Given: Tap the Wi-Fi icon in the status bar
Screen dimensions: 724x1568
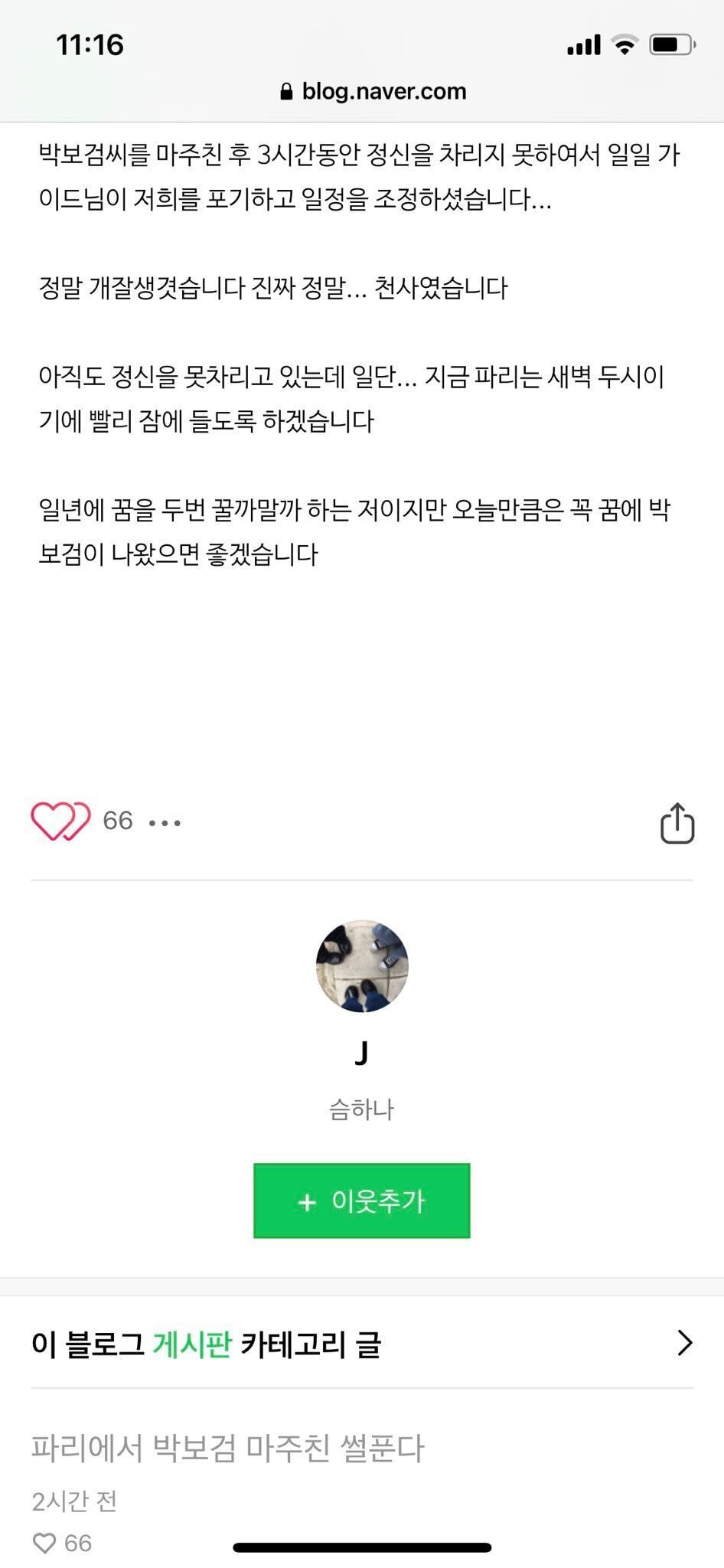Looking at the screenshot, I should 625,44.
